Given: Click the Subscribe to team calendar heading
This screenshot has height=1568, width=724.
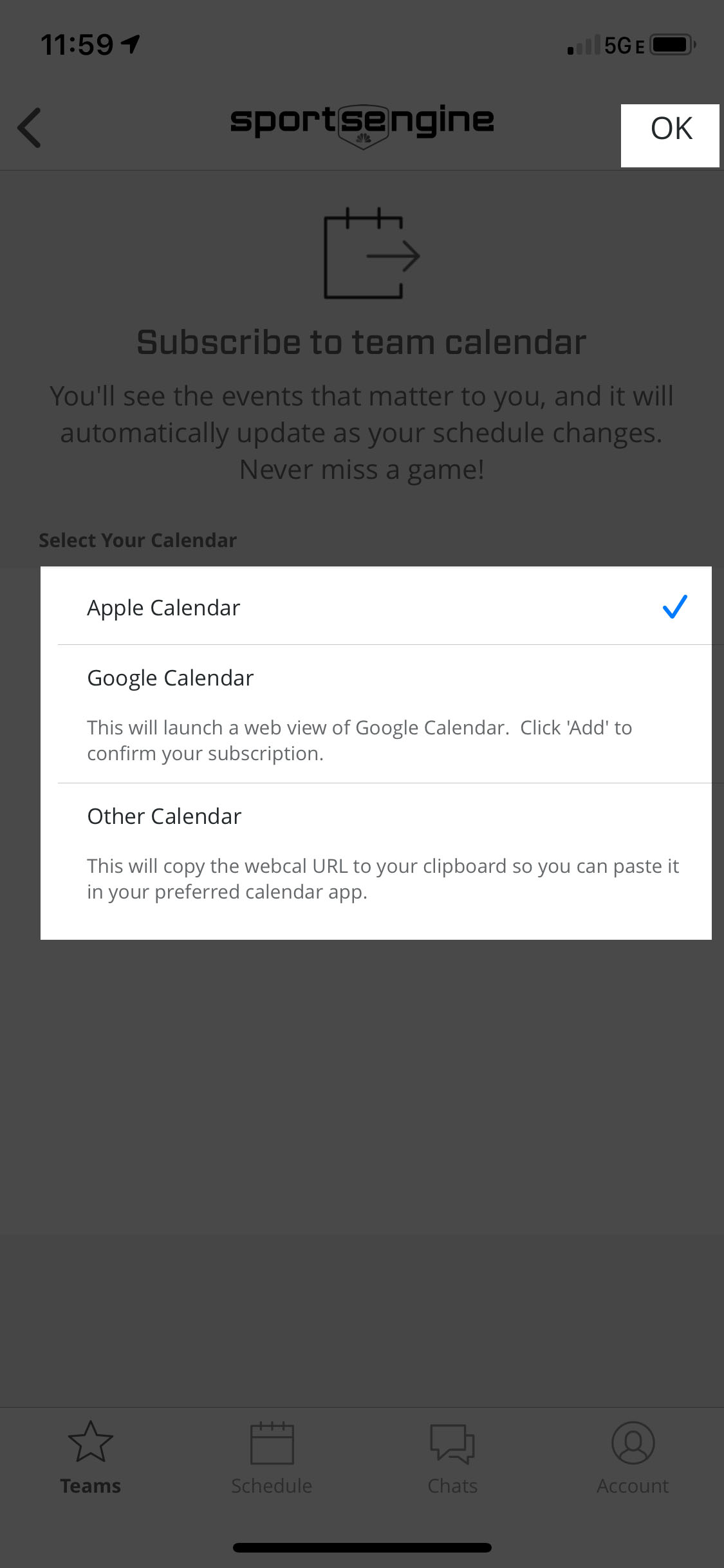Looking at the screenshot, I should (362, 342).
